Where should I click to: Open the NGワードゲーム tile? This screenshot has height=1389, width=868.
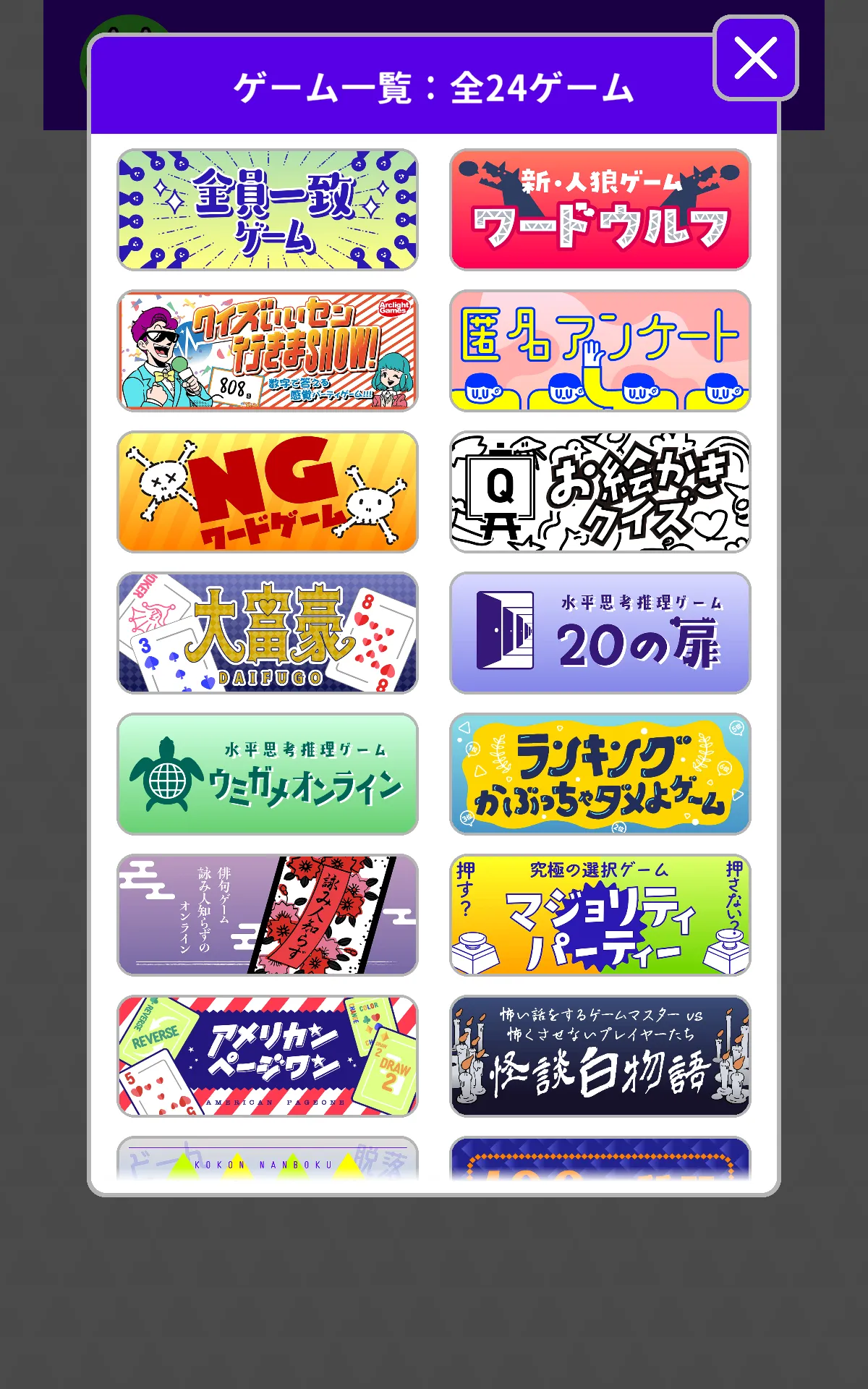click(x=268, y=492)
